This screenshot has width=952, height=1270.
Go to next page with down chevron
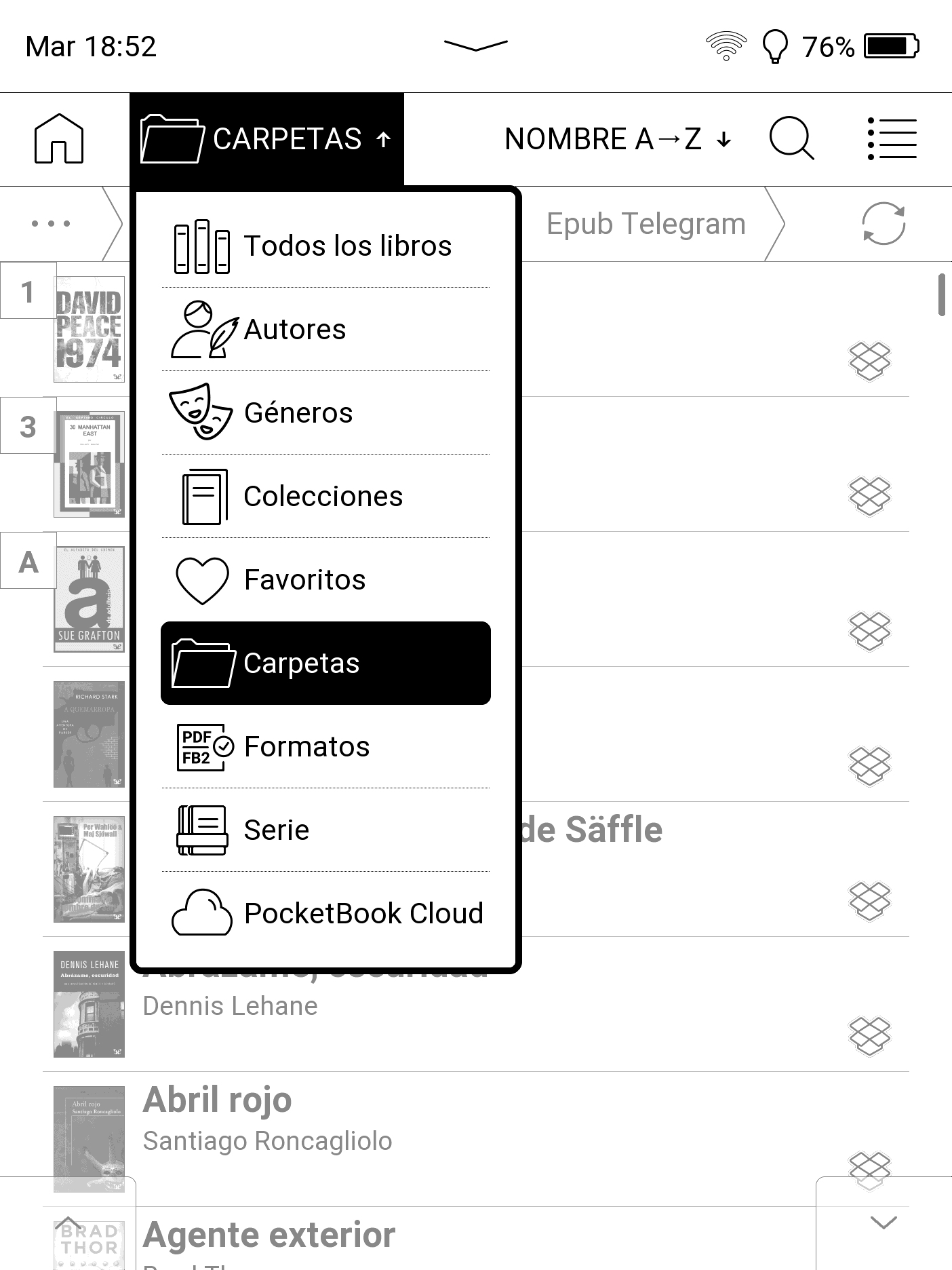[x=883, y=1223]
